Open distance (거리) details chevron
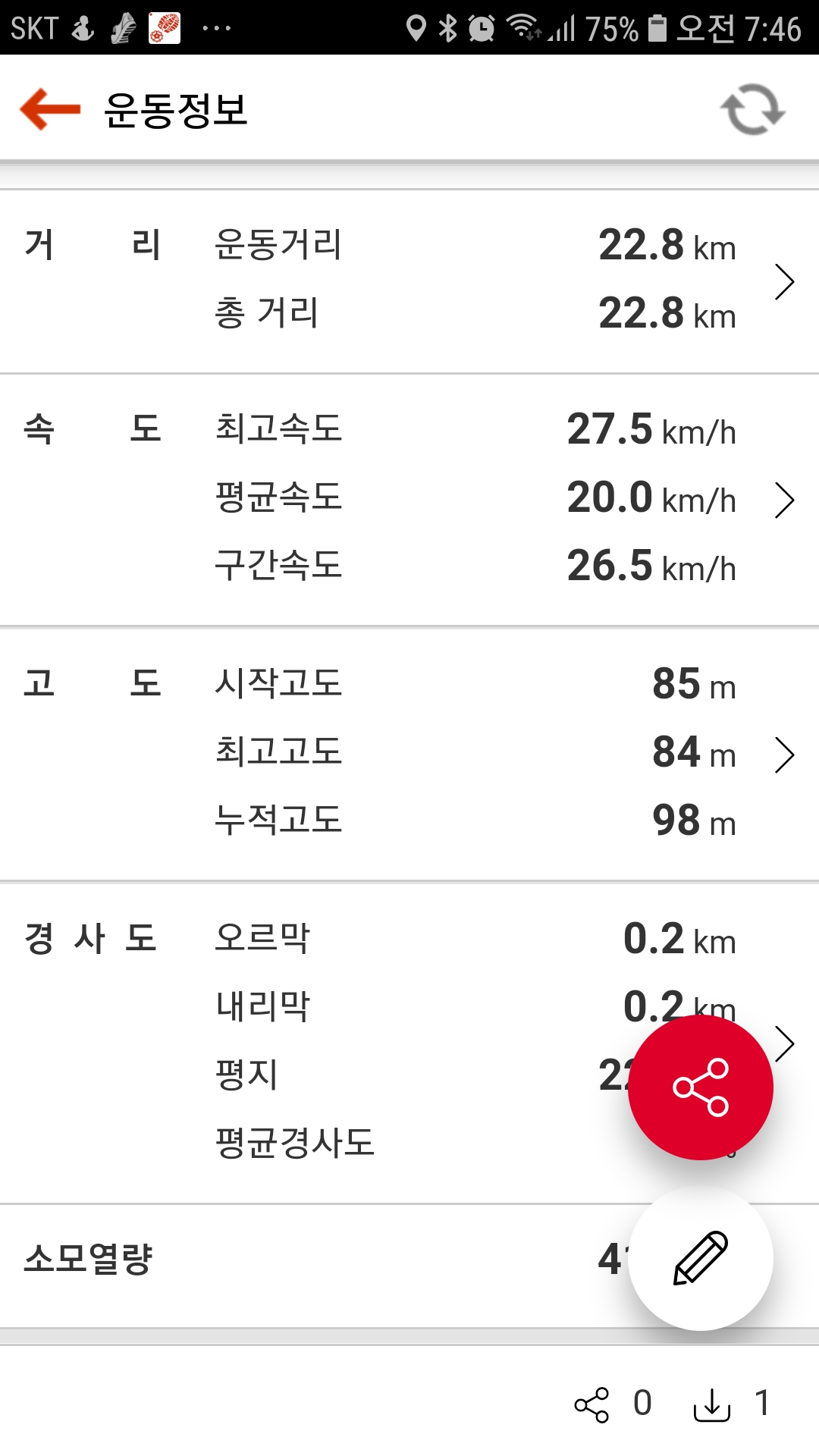Image resolution: width=819 pixels, height=1456 pixels. pyautogui.click(x=784, y=282)
